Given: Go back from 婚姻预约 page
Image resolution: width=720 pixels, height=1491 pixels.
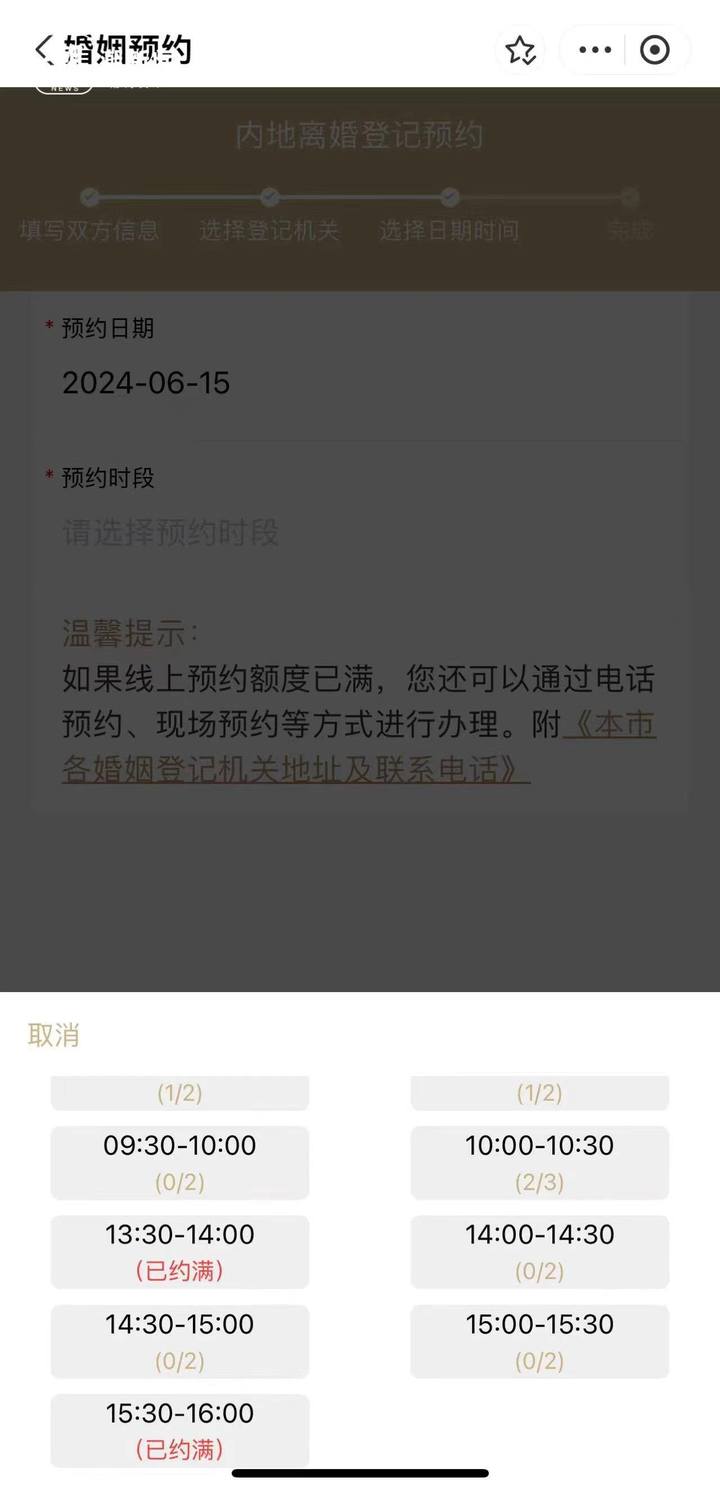Looking at the screenshot, I should (44, 49).
